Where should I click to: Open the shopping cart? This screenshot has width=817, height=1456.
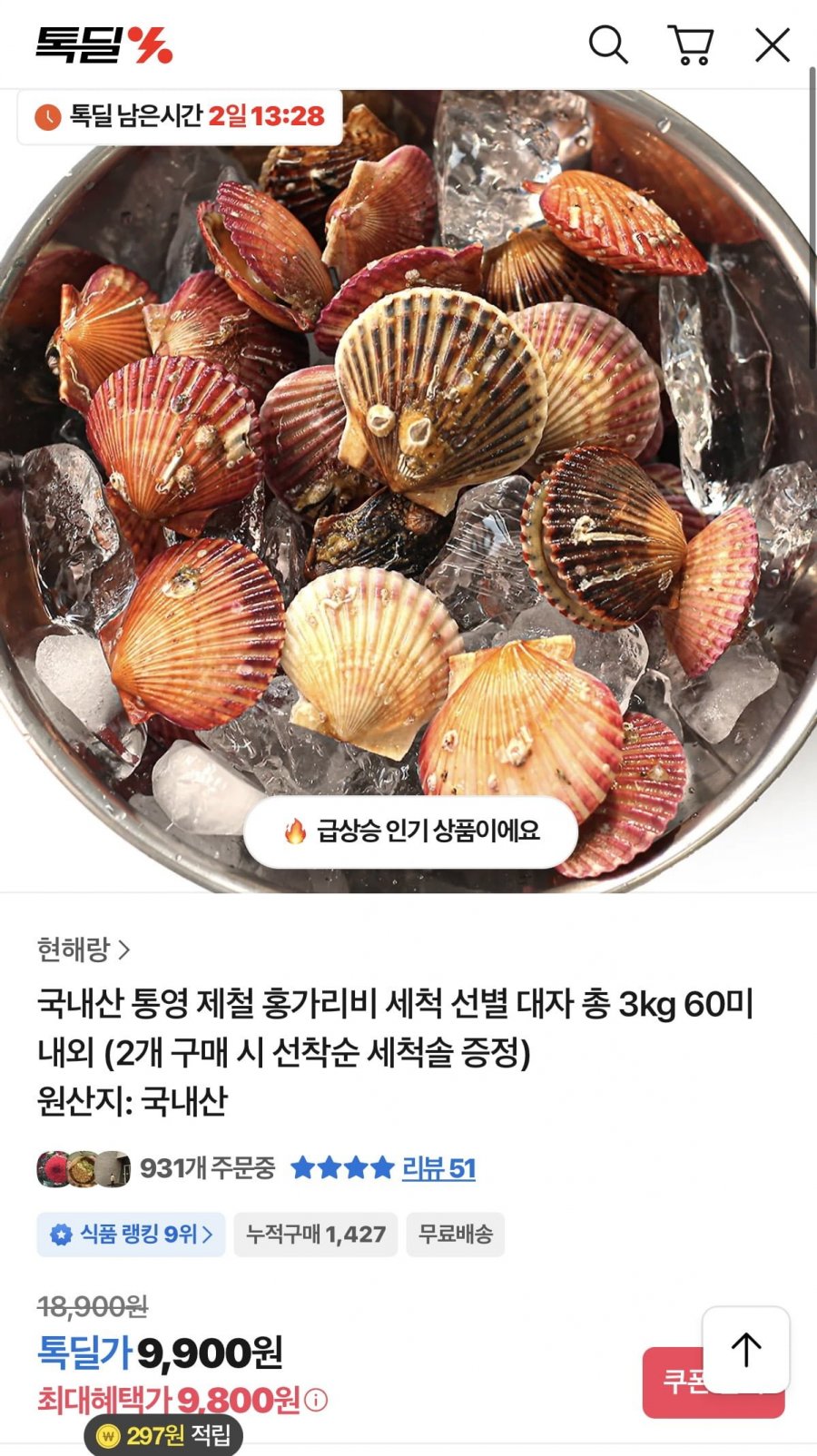[x=691, y=44]
